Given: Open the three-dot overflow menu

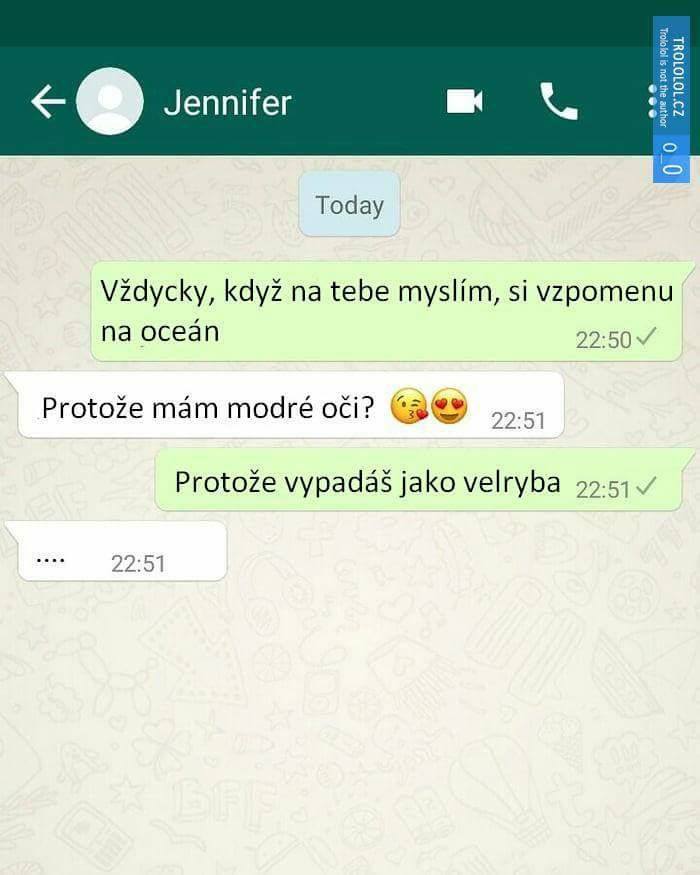Looking at the screenshot, I should coord(652,100).
